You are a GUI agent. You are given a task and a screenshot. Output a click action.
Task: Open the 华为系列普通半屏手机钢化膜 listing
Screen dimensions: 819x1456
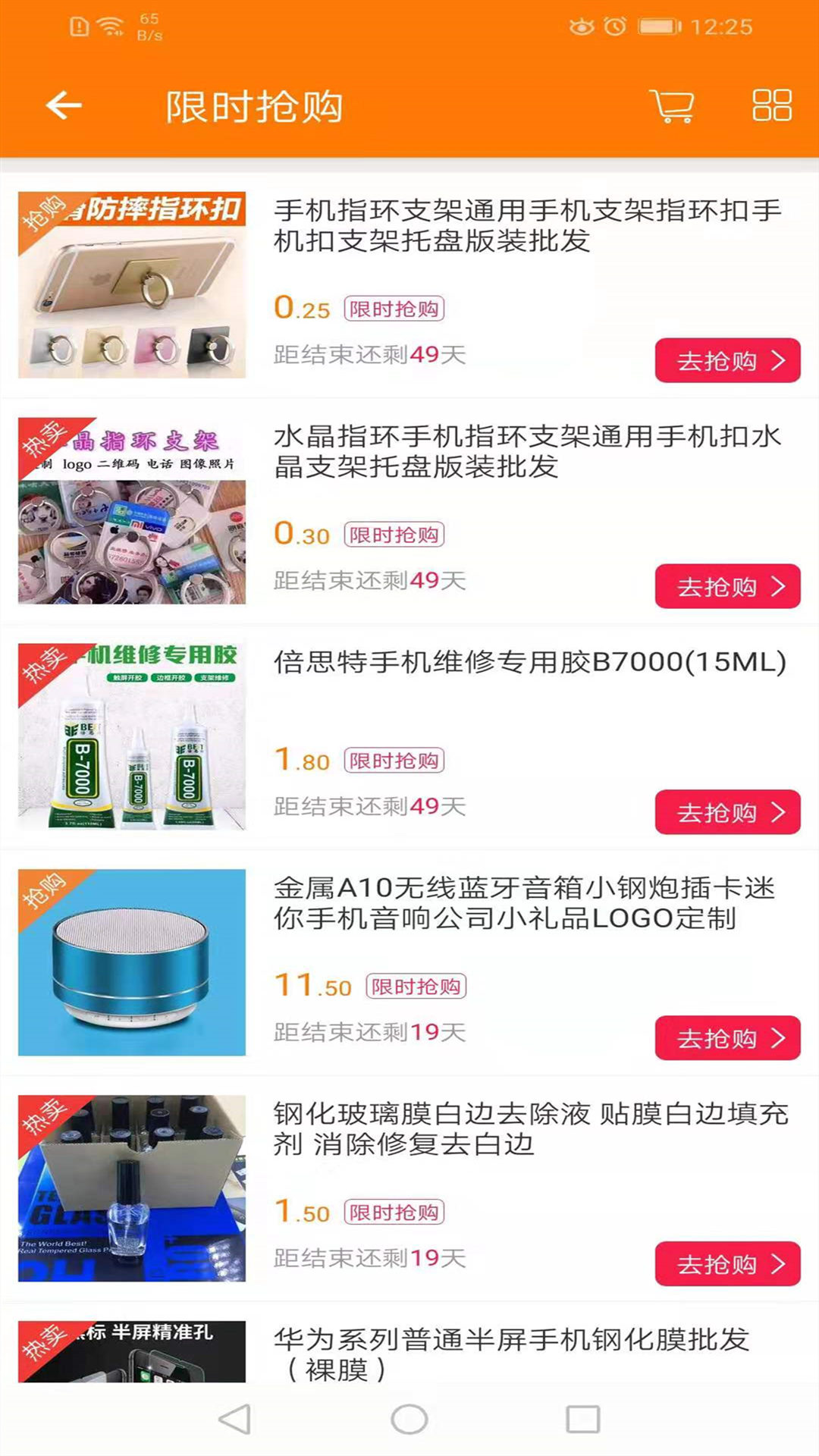[x=511, y=1354]
